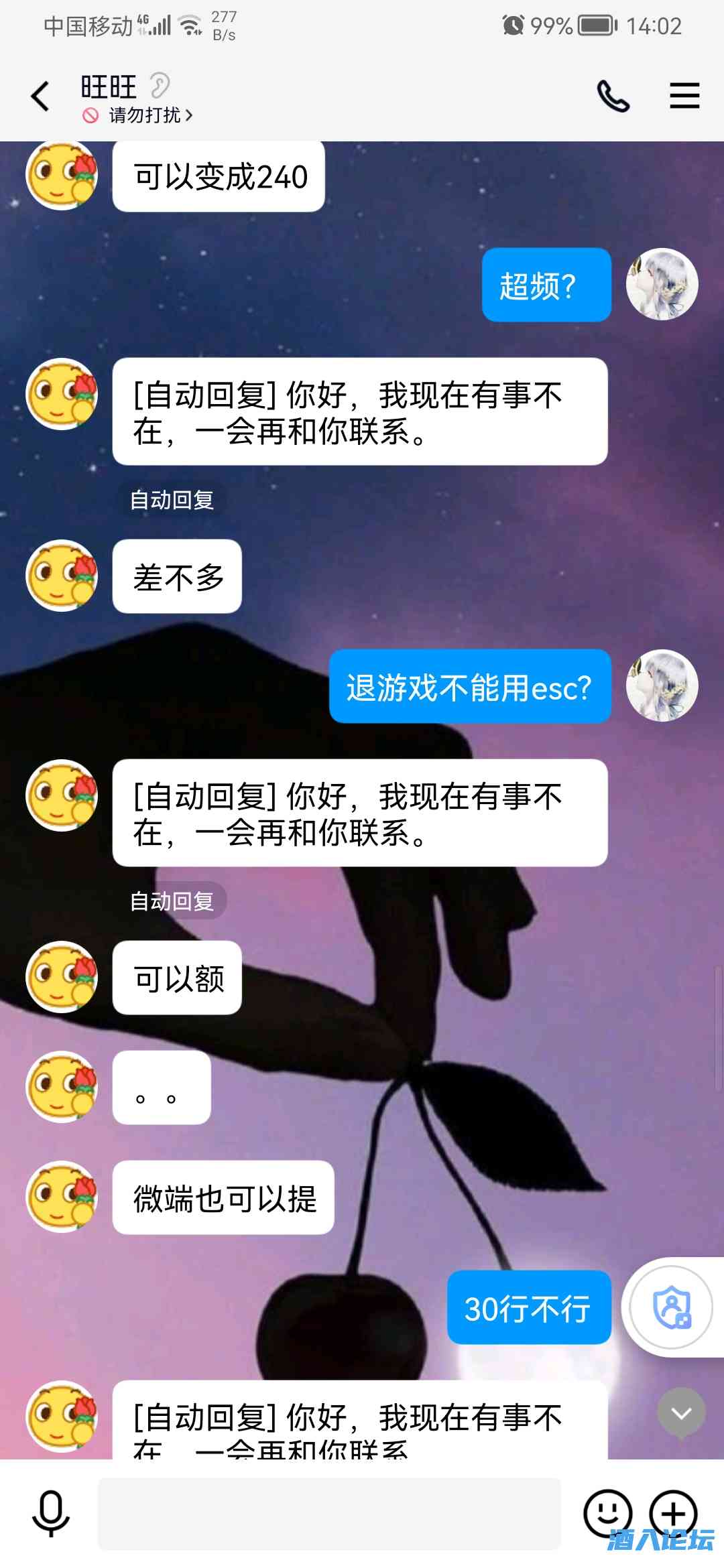Image resolution: width=724 pixels, height=1568 pixels.
Task: Start a voice call with 旺旺
Action: pos(613,96)
